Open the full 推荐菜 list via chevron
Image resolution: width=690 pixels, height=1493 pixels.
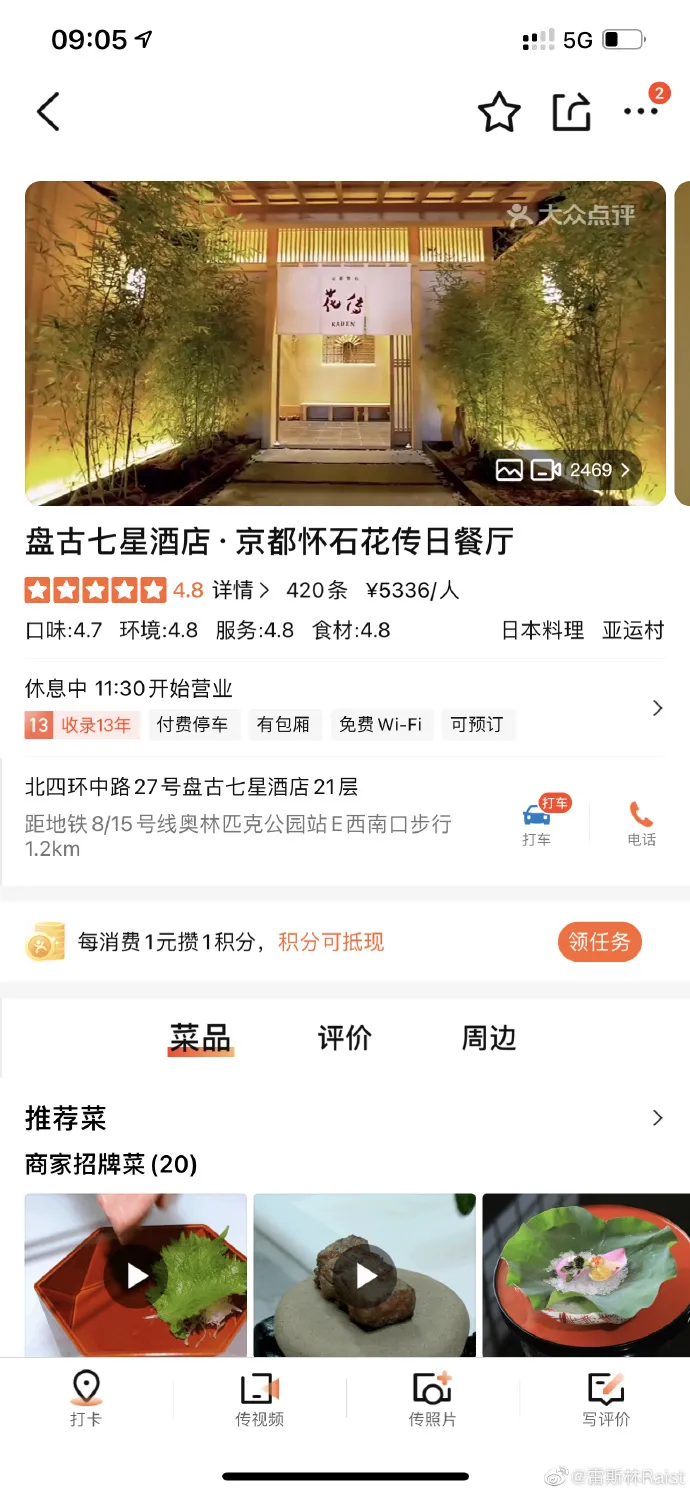click(657, 1118)
